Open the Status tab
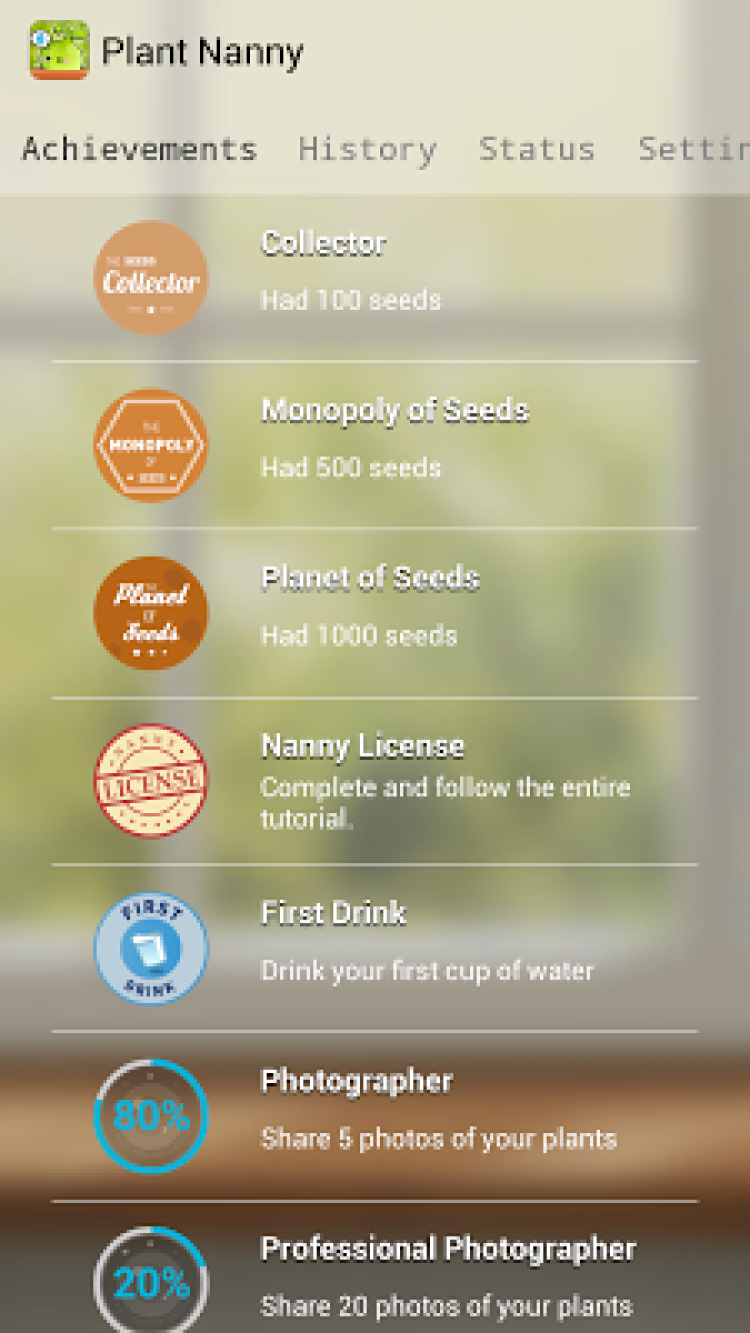Image resolution: width=750 pixels, height=1333 pixels. click(x=536, y=149)
